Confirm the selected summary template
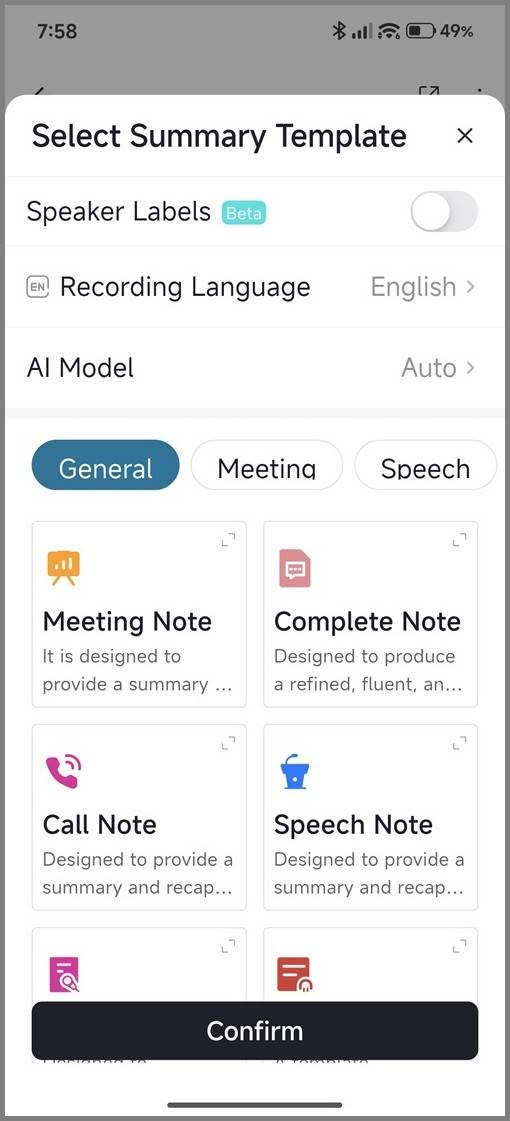The height and width of the screenshot is (1121, 510). [255, 1030]
